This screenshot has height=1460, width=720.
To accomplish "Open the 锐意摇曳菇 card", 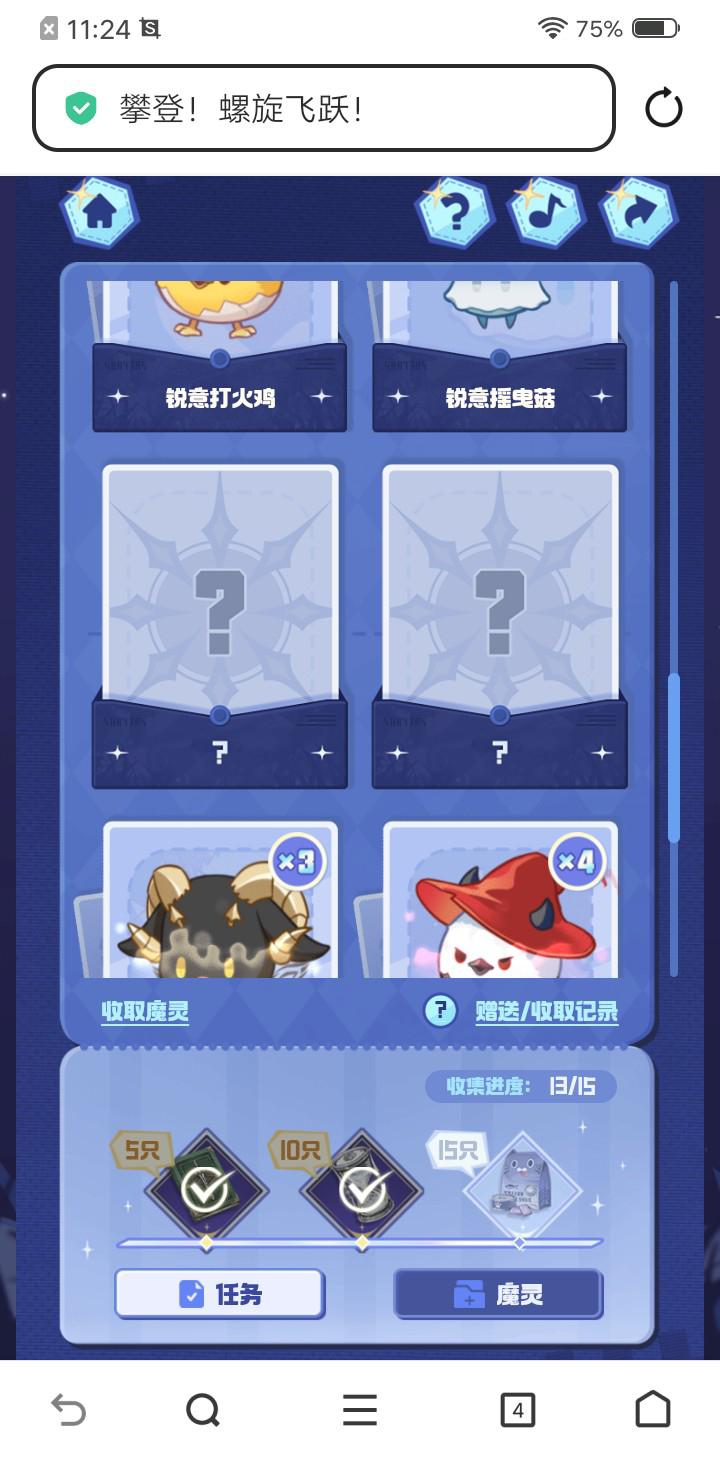I will [500, 360].
